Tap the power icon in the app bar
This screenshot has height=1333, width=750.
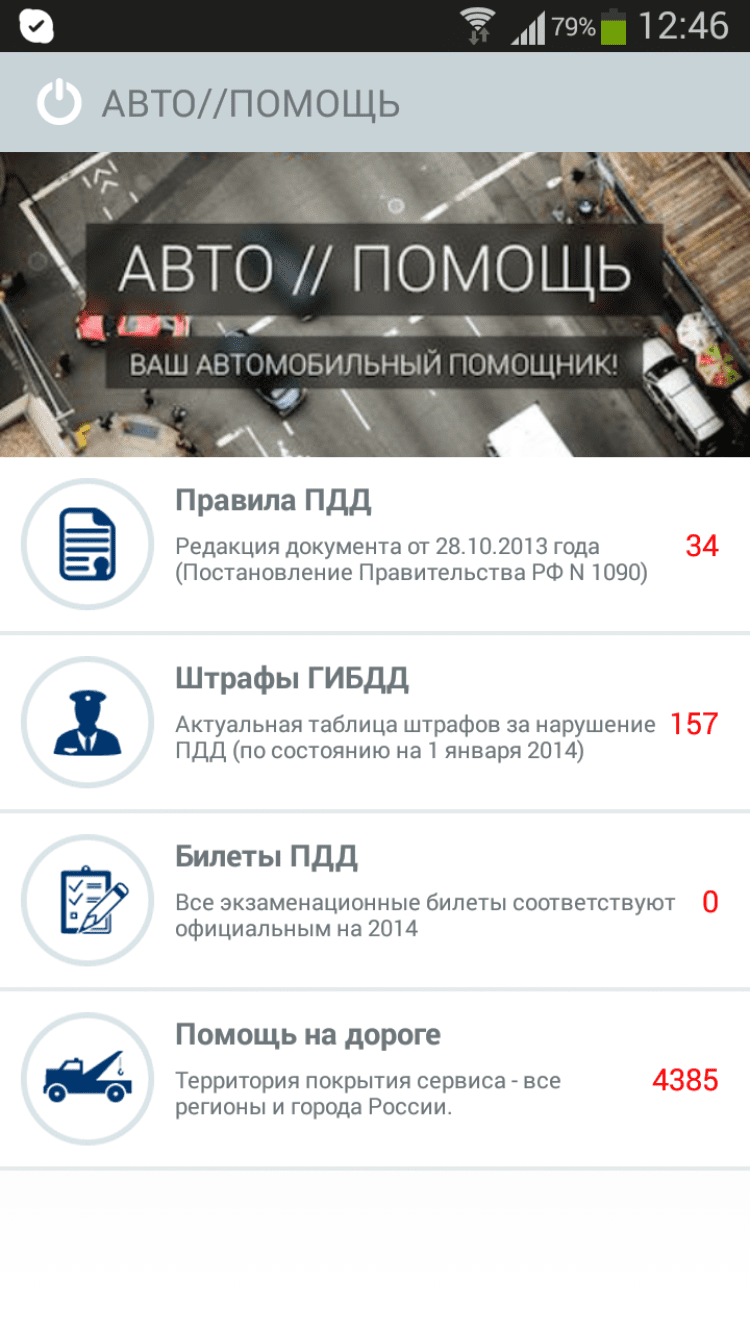tap(59, 103)
